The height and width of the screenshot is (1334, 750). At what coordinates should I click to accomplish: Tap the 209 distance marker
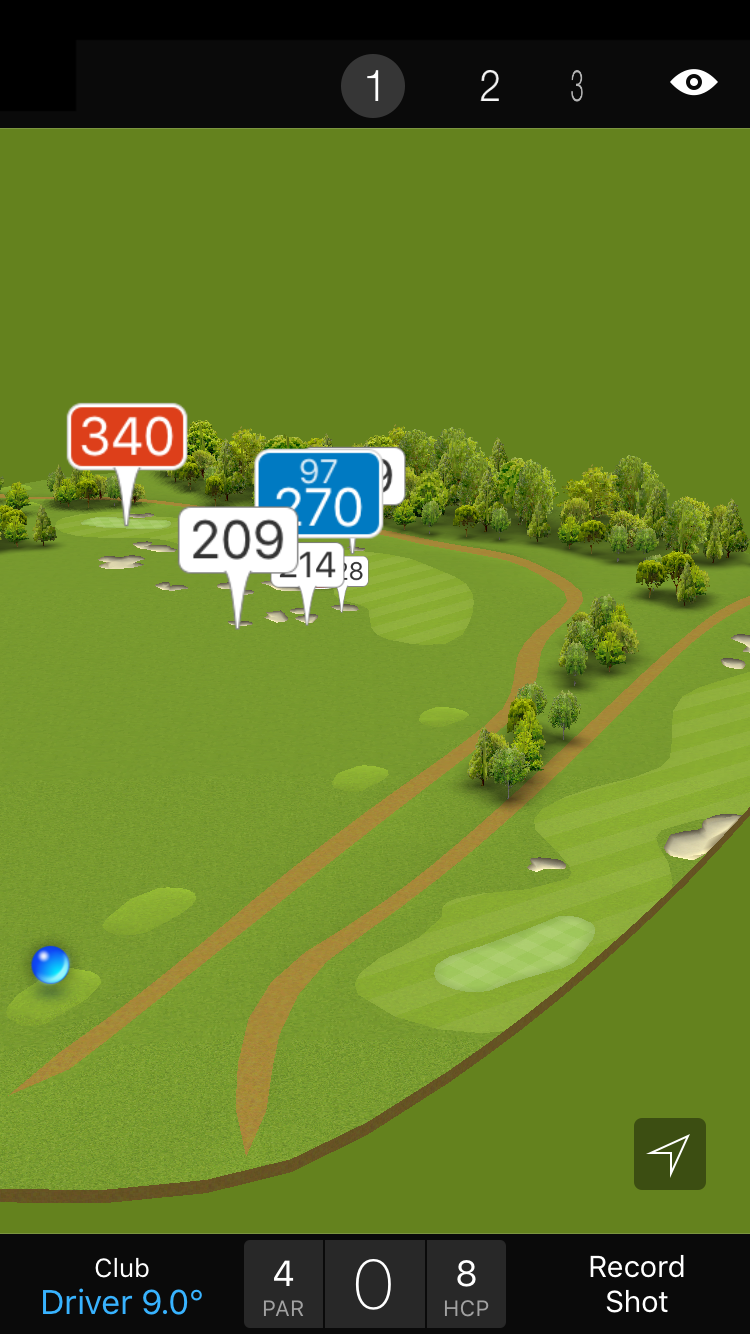238,540
